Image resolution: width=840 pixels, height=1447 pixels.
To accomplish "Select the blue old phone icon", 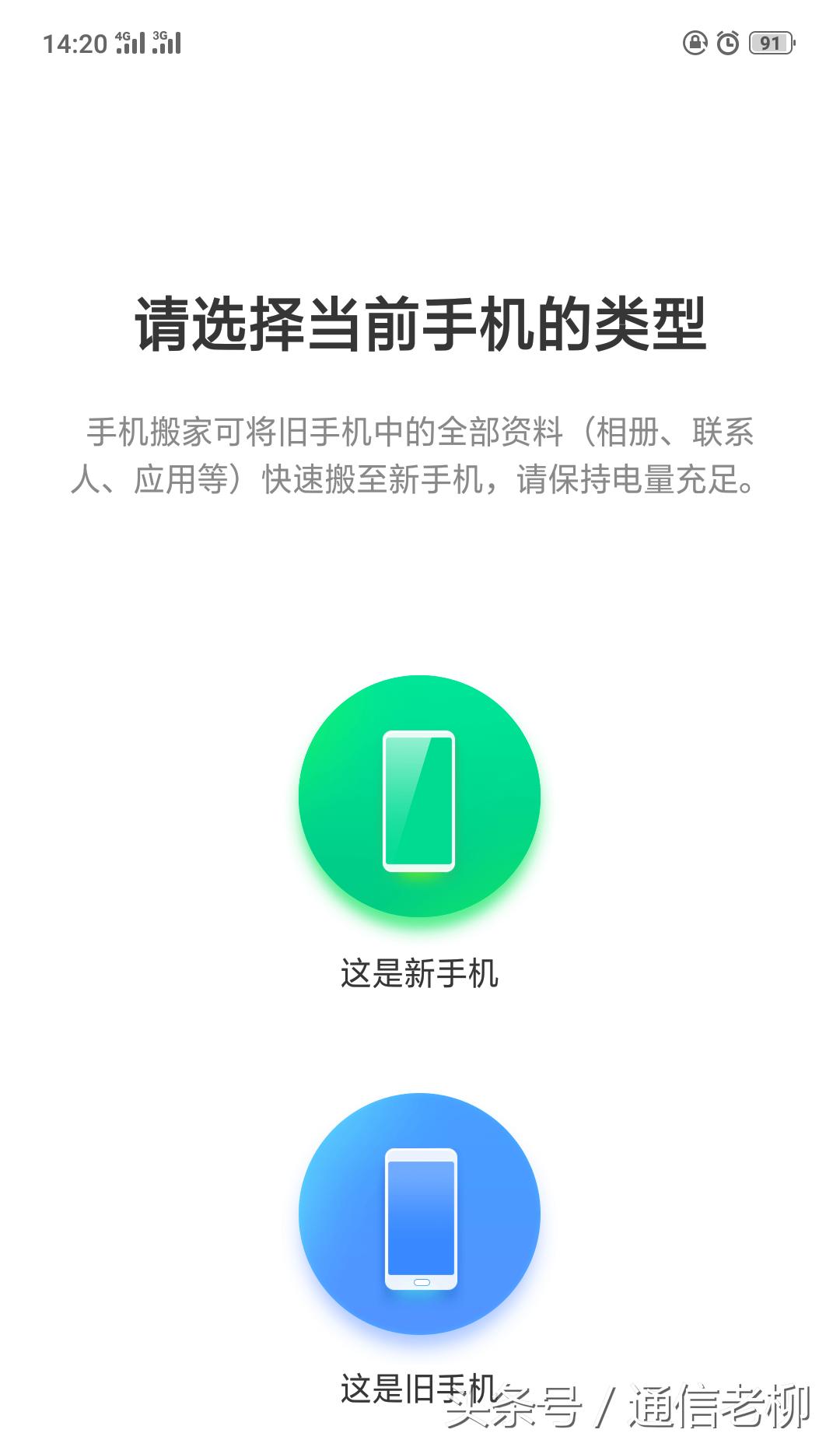I will pyautogui.click(x=418, y=1214).
